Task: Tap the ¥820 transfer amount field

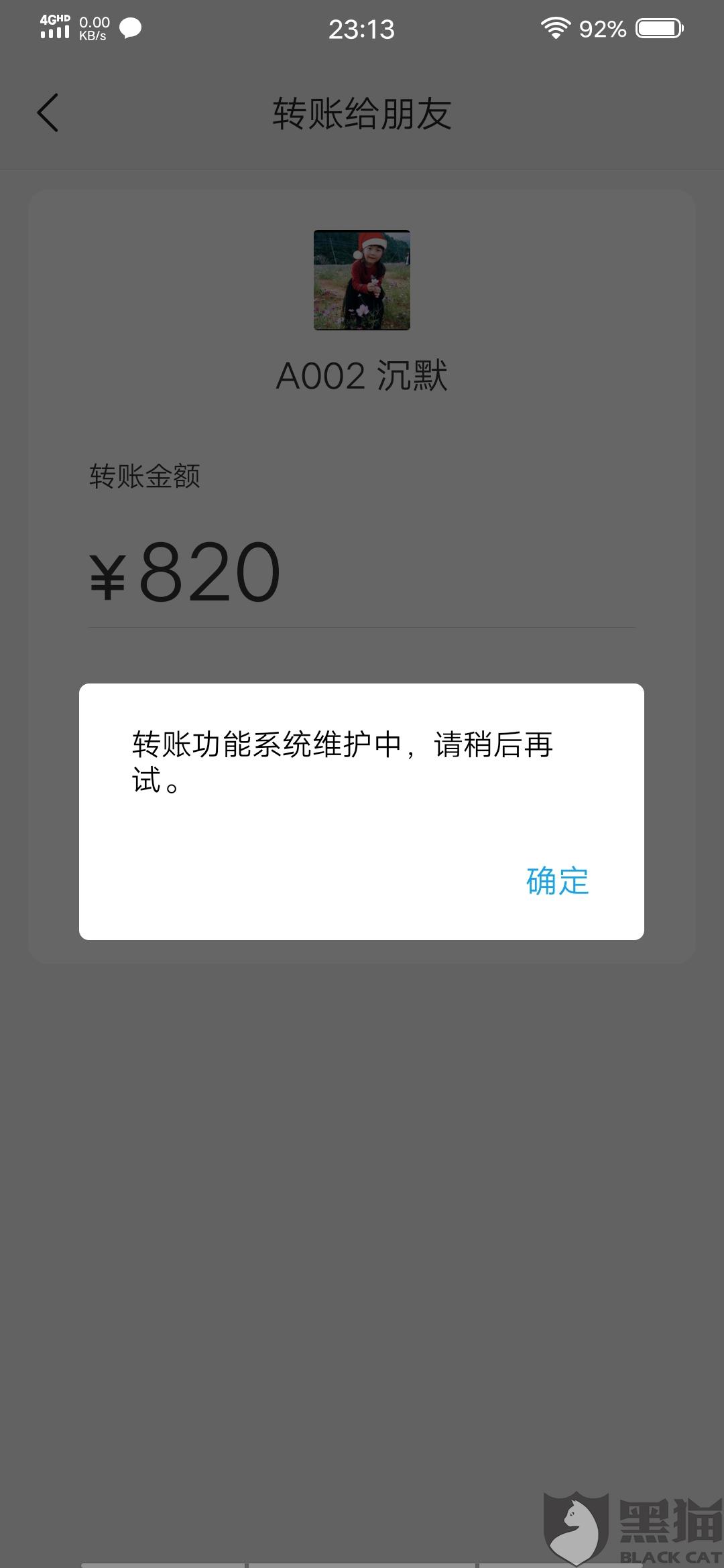Action: click(x=362, y=573)
